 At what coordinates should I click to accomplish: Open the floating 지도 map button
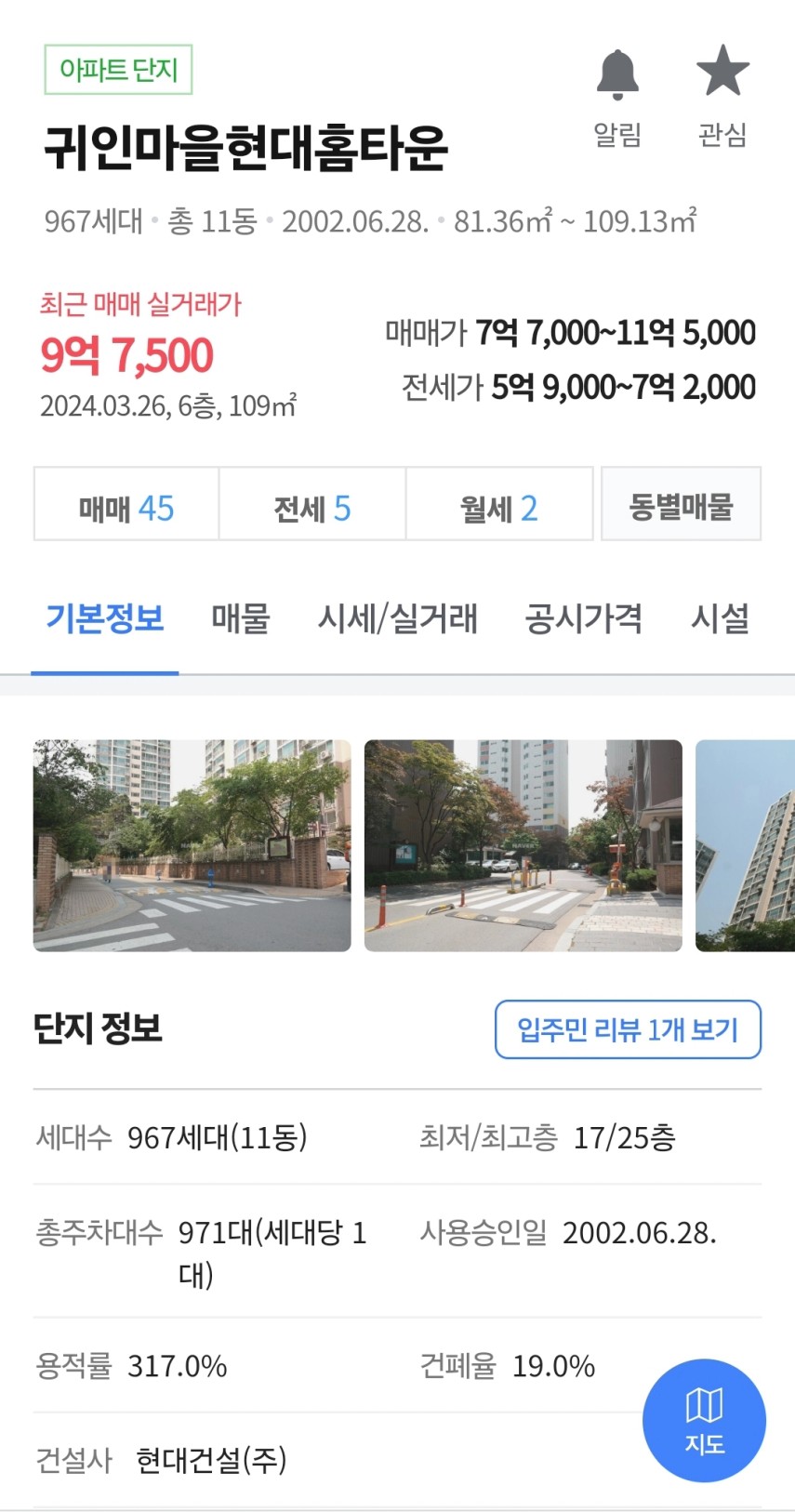(x=704, y=1420)
